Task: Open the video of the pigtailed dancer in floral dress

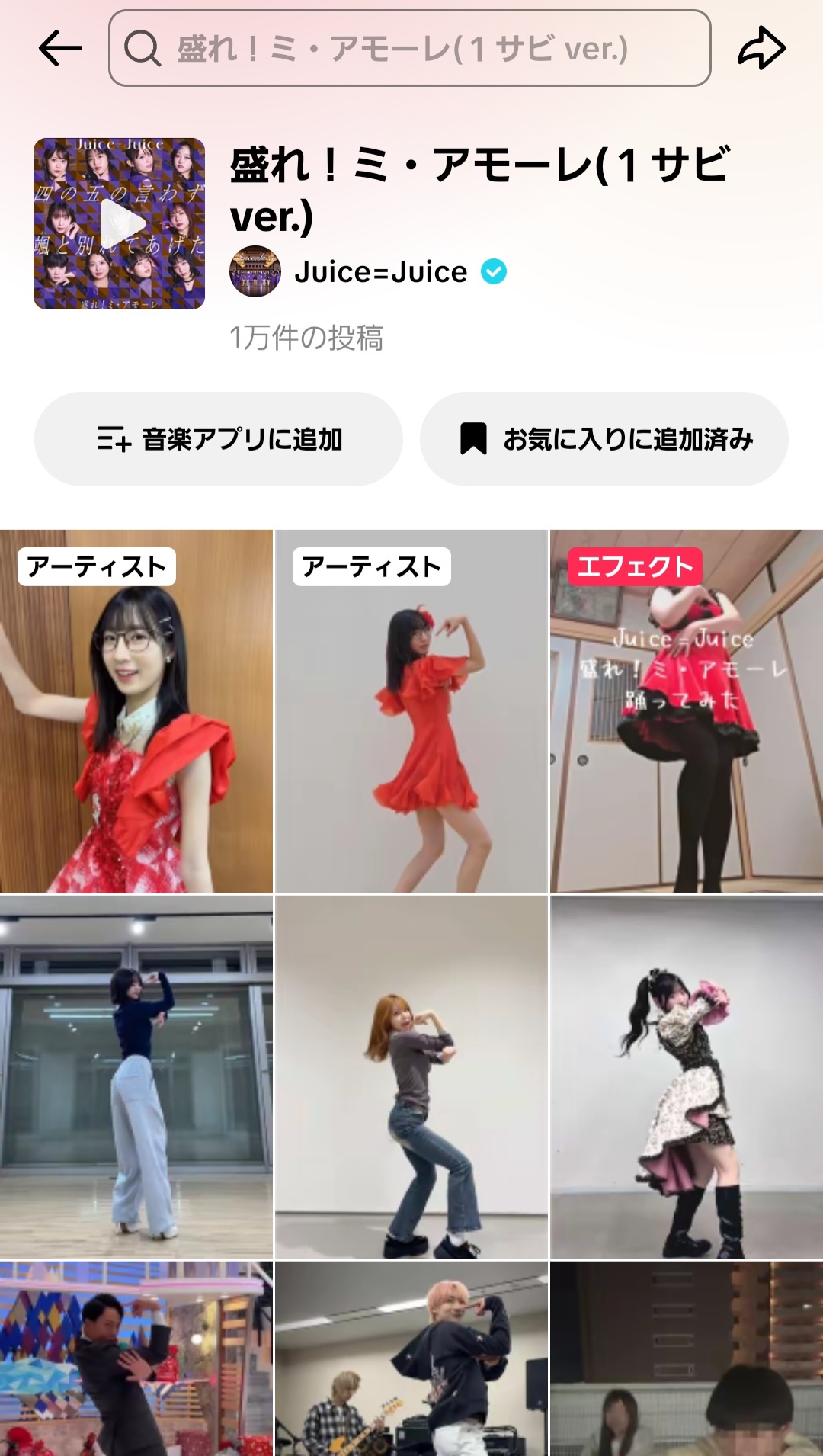Action: pos(686,1076)
